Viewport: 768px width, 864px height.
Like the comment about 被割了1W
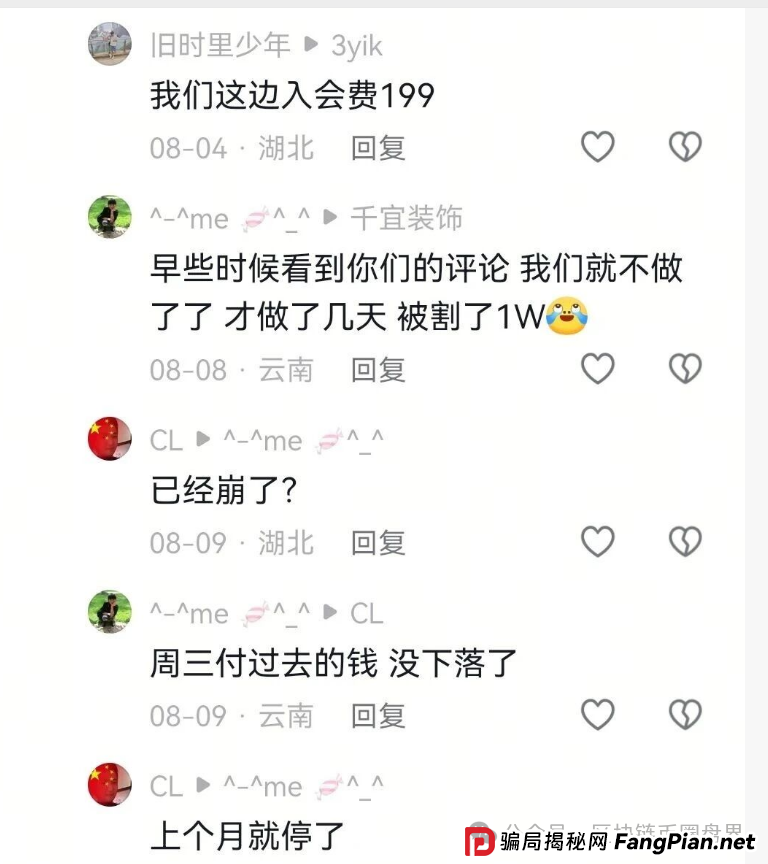pos(597,369)
